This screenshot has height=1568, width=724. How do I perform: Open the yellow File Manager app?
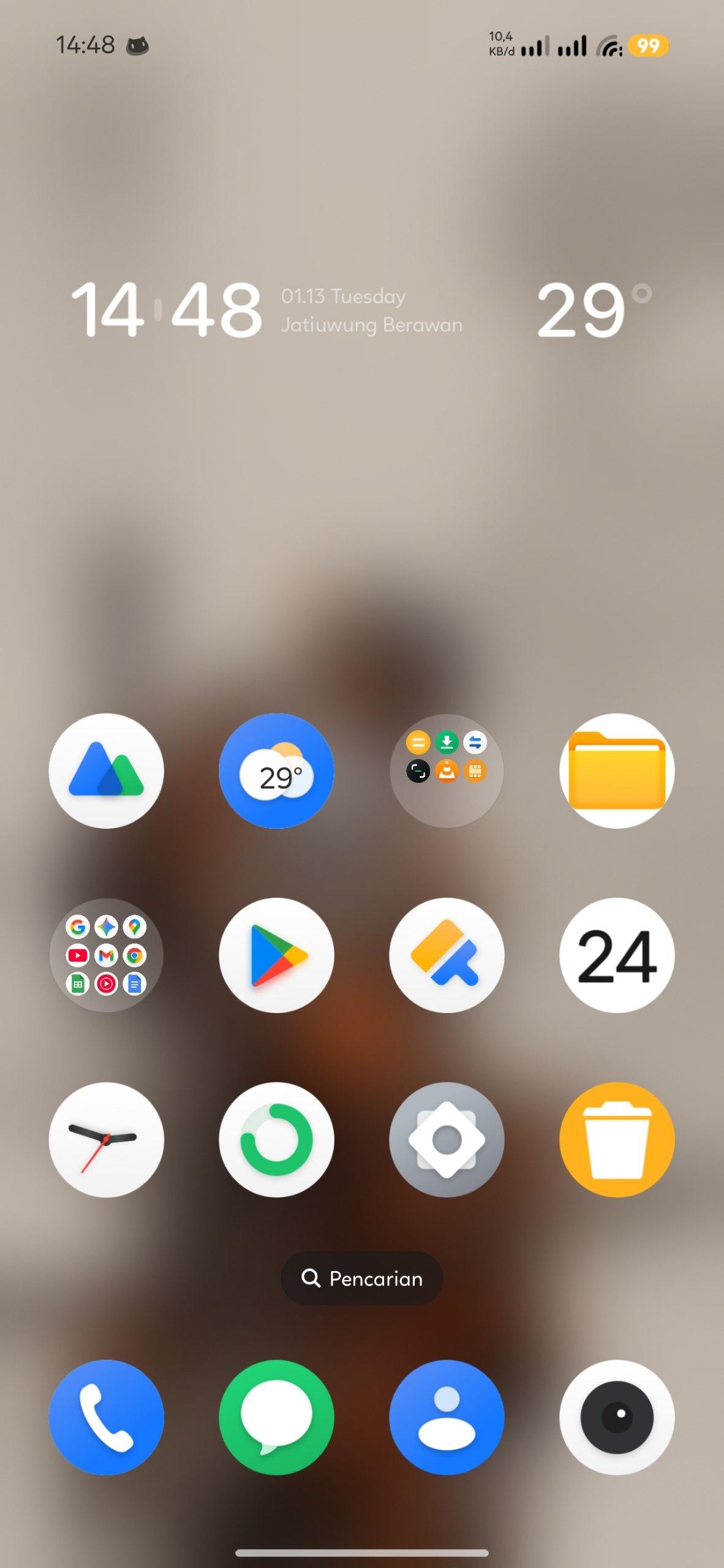616,771
